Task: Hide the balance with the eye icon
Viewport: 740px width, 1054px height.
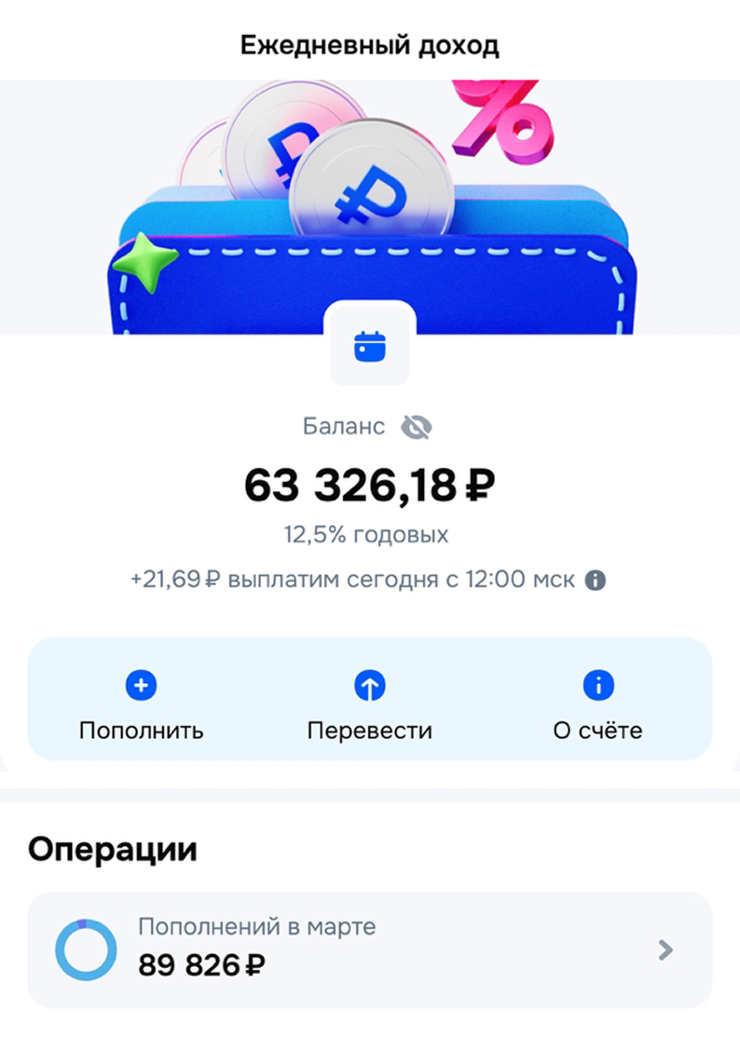Action: pyautogui.click(x=416, y=428)
